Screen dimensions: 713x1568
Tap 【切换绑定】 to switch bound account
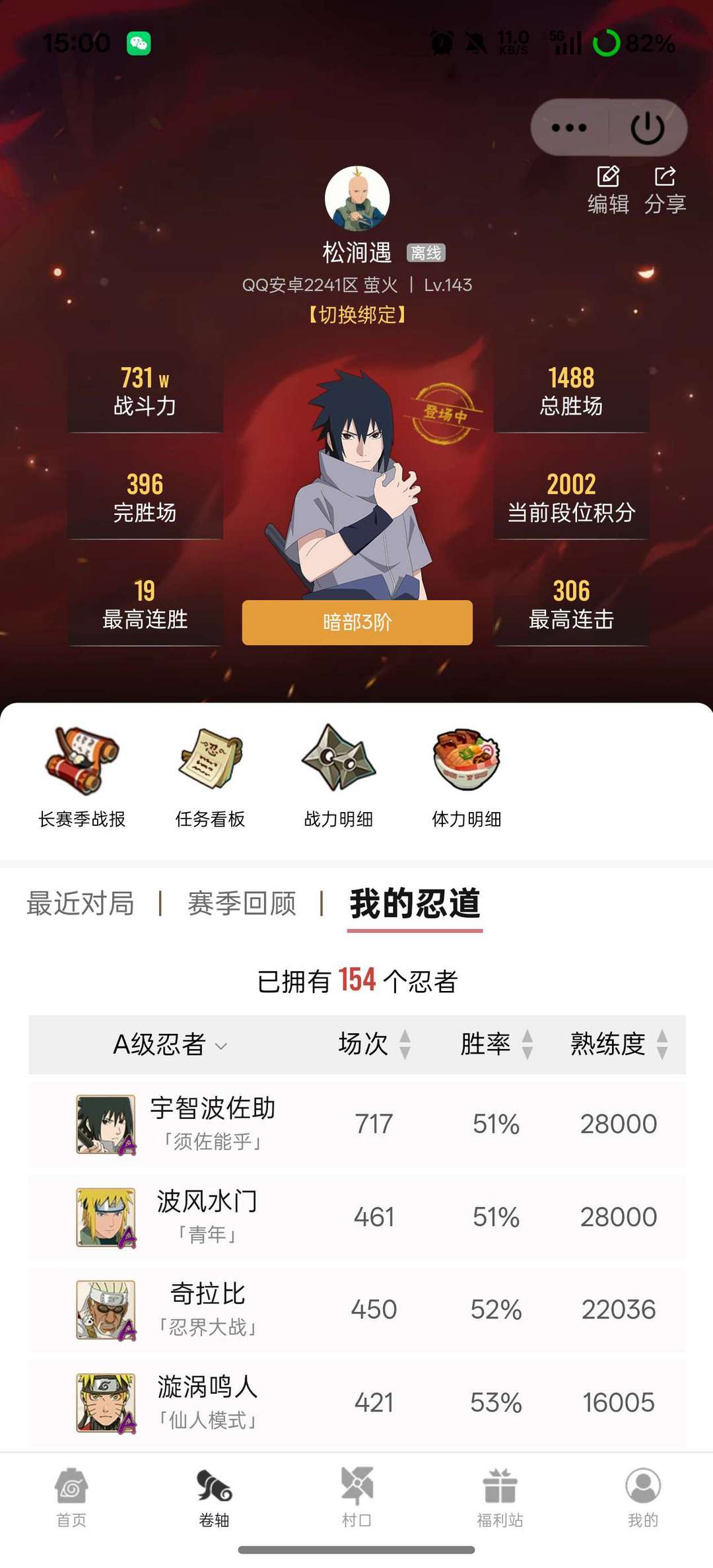tap(357, 315)
